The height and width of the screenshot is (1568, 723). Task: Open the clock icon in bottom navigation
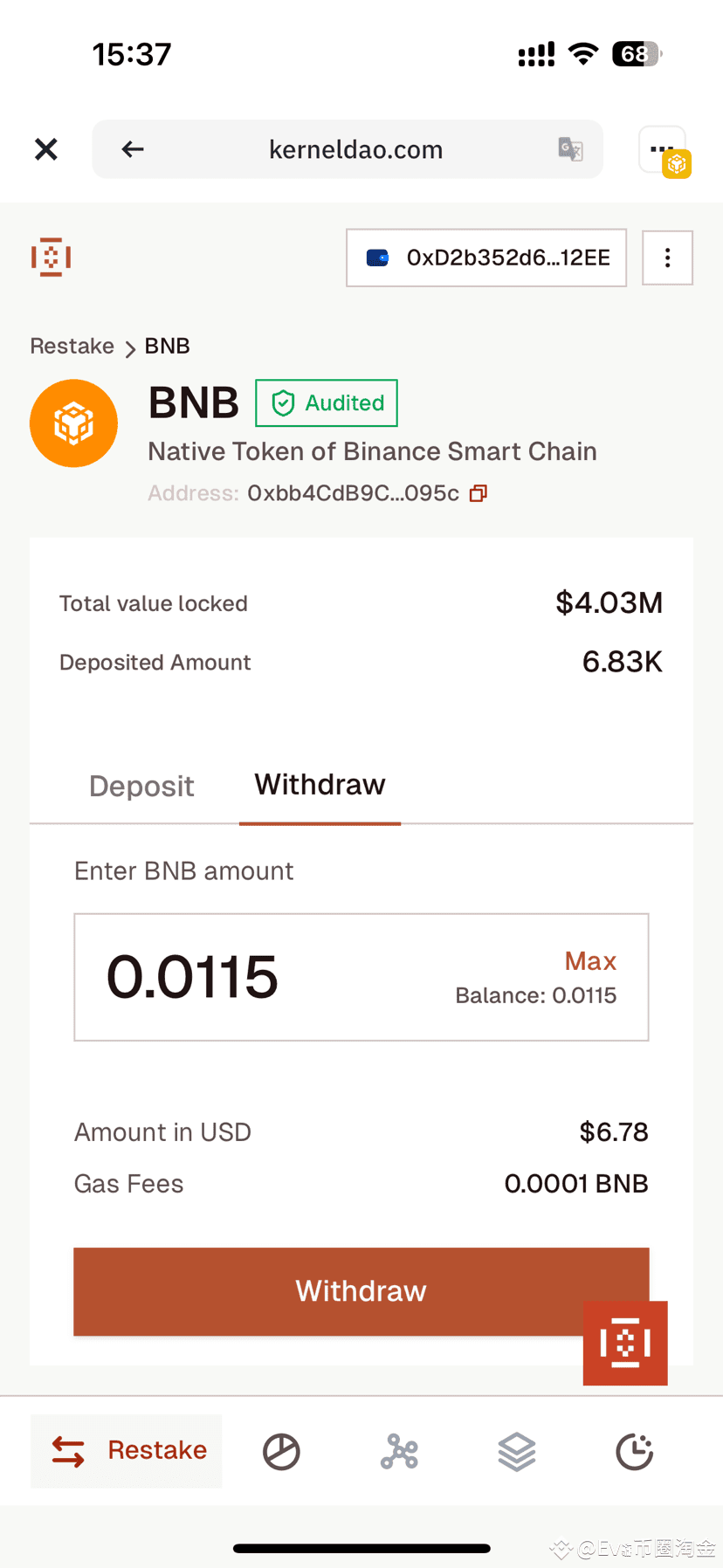(634, 1451)
